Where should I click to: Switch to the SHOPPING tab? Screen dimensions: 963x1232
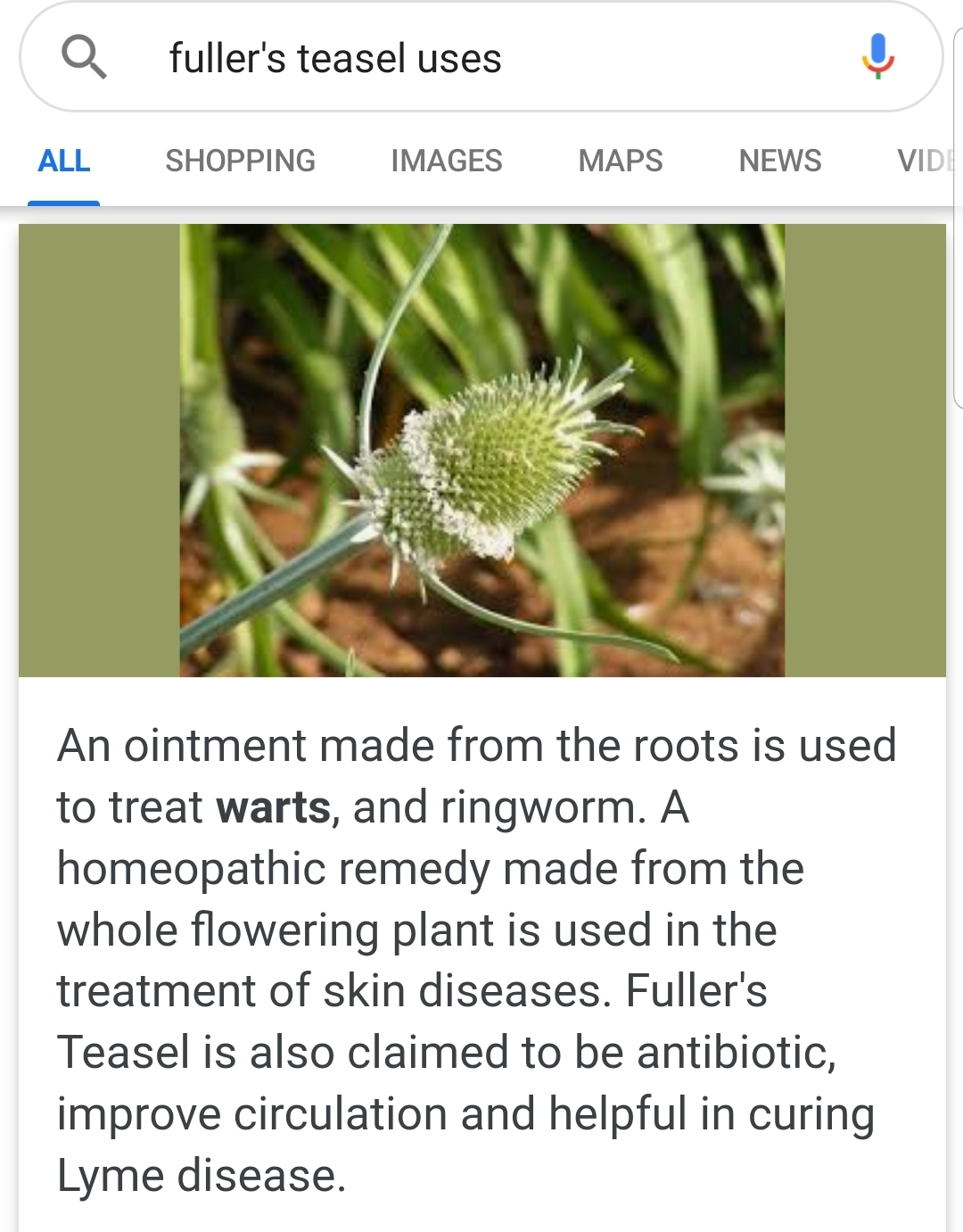point(240,161)
